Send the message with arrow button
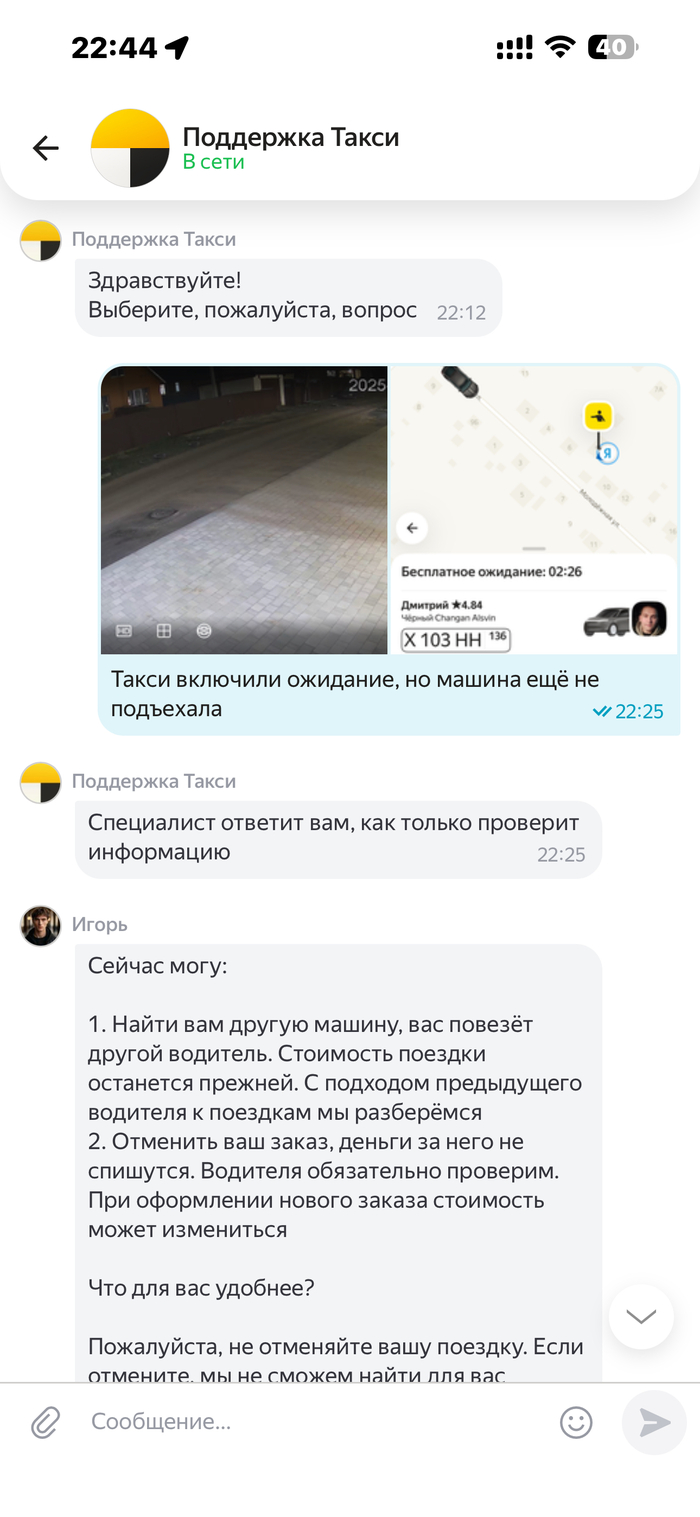This screenshot has width=700, height=1517. 654,1421
